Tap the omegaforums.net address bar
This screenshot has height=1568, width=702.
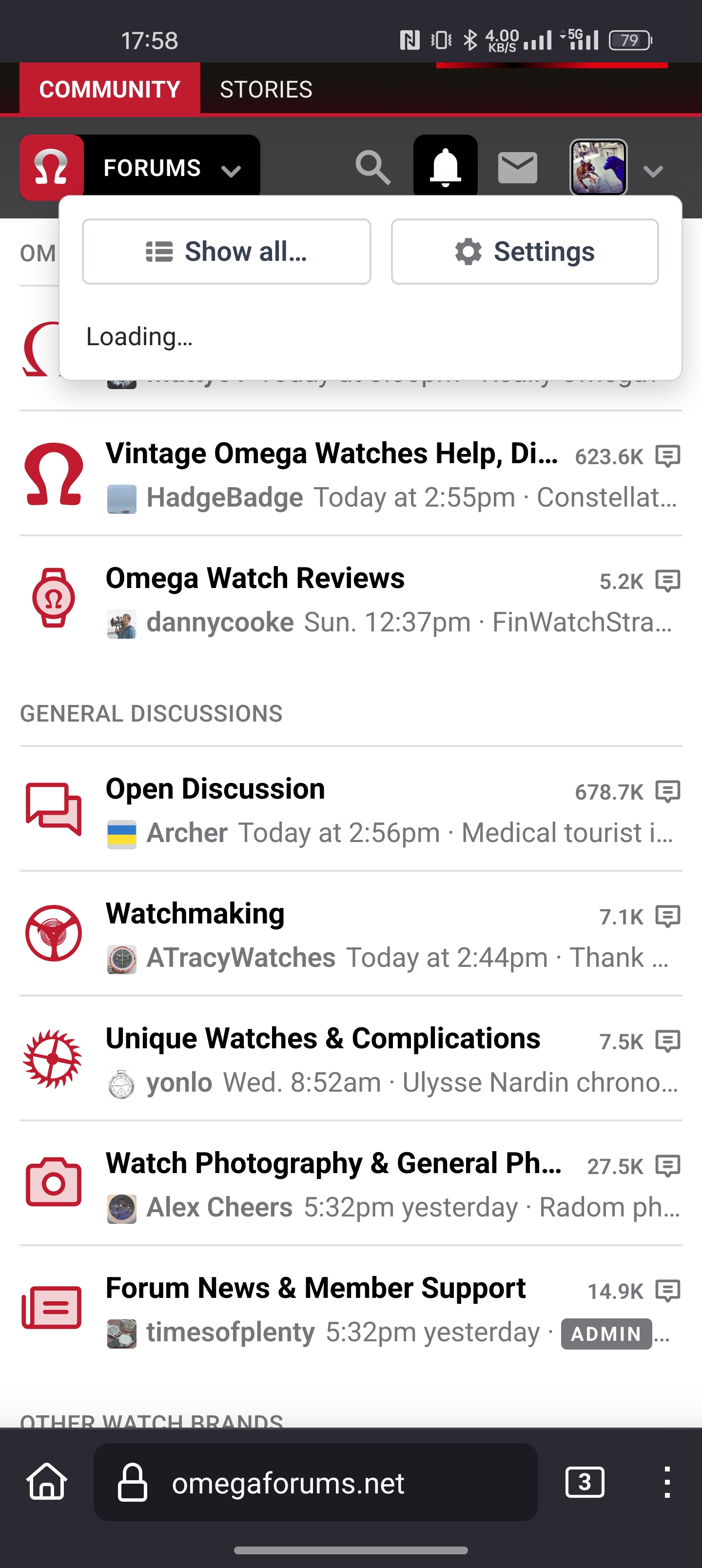[315, 1483]
